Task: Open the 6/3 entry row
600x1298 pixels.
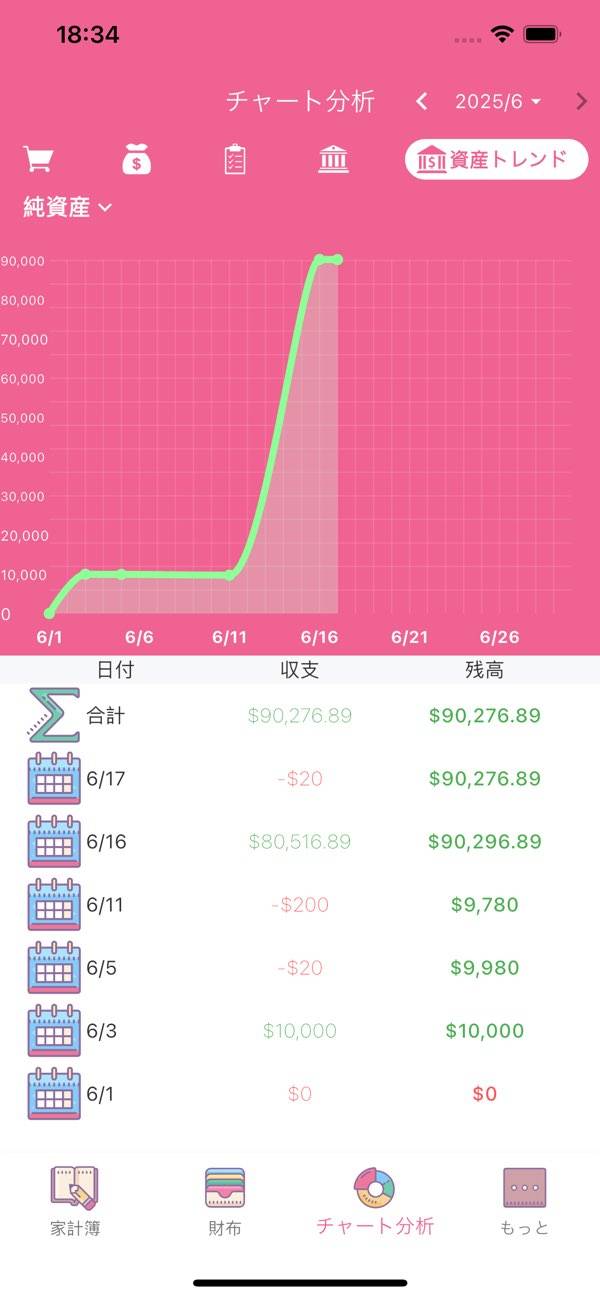Action: click(x=300, y=1031)
